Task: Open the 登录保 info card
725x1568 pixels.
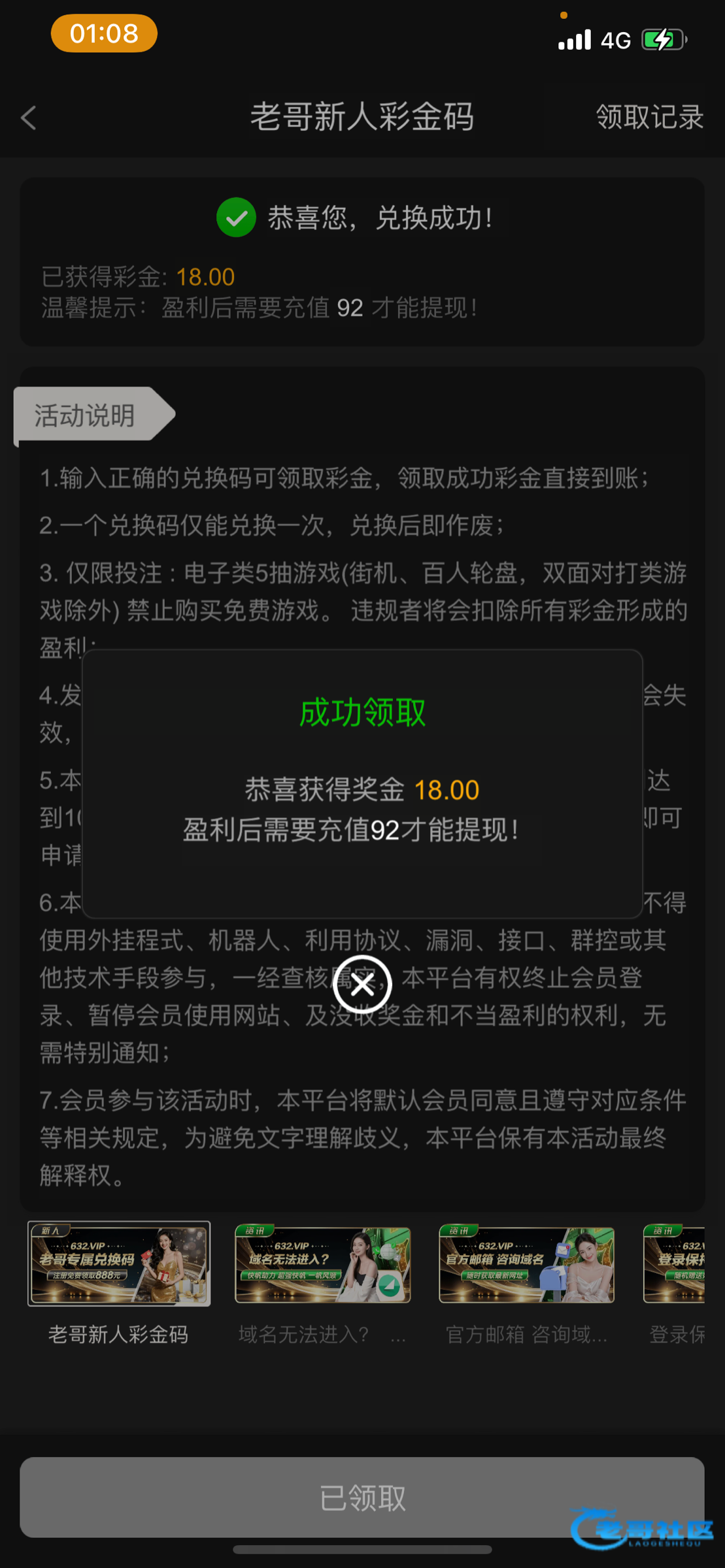Action: [675, 1265]
